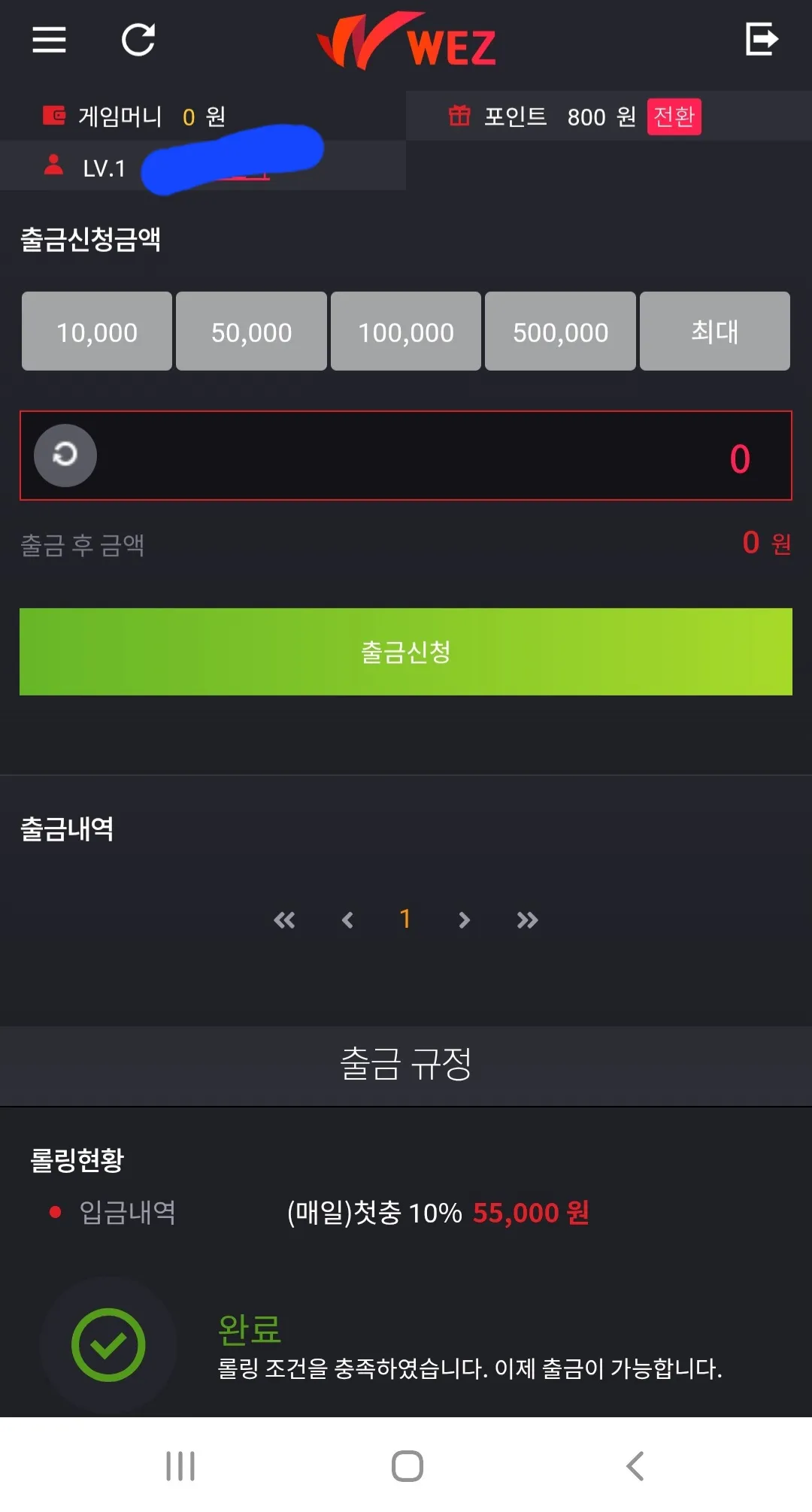Viewport: 812px width, 1512px height.
Task: Select the 최대 maximum amount button
Action: click(714, 332)
